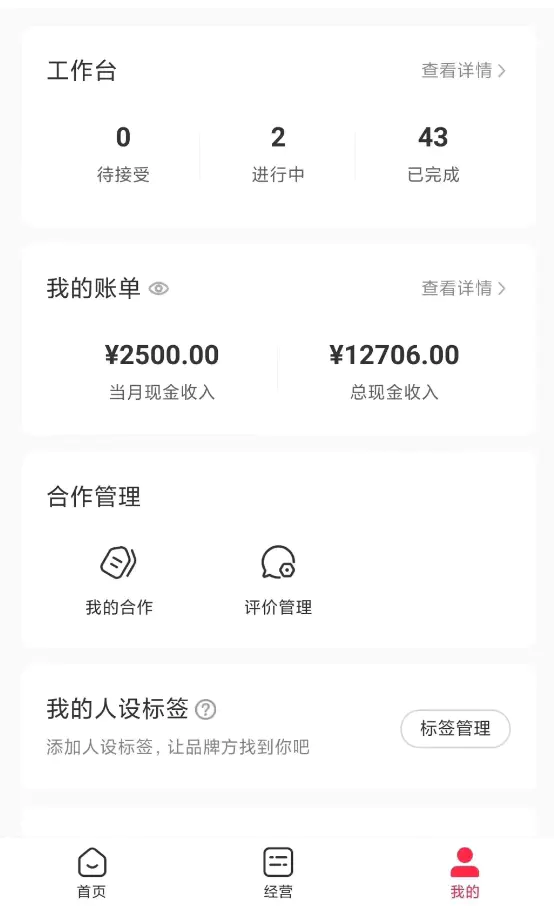
Task: Open 查看详情 for 工作台
Action: [463, 70]
